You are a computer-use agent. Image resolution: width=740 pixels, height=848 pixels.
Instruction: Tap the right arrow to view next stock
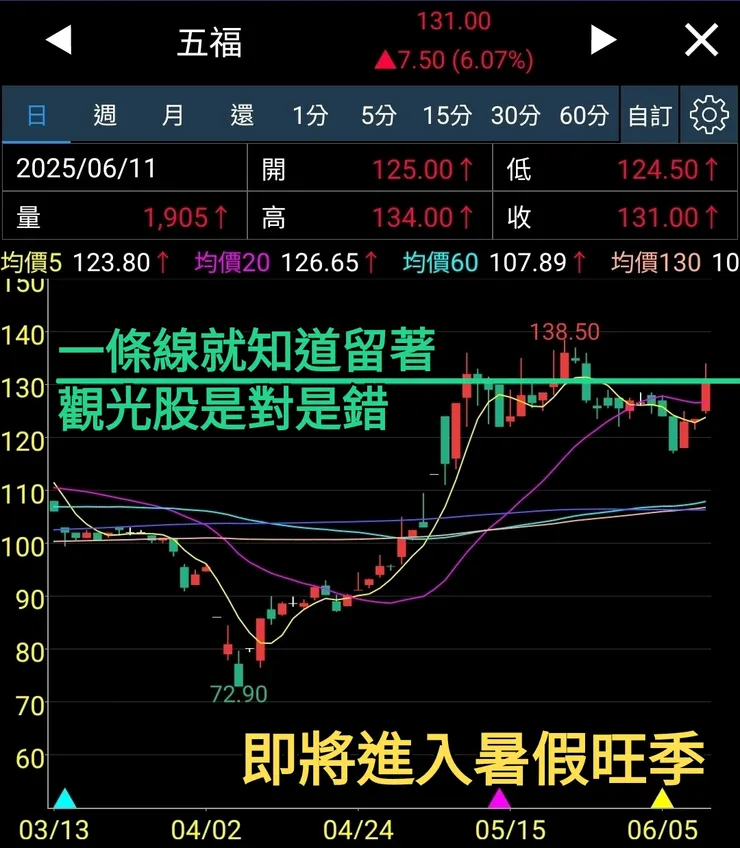point(604,40)
